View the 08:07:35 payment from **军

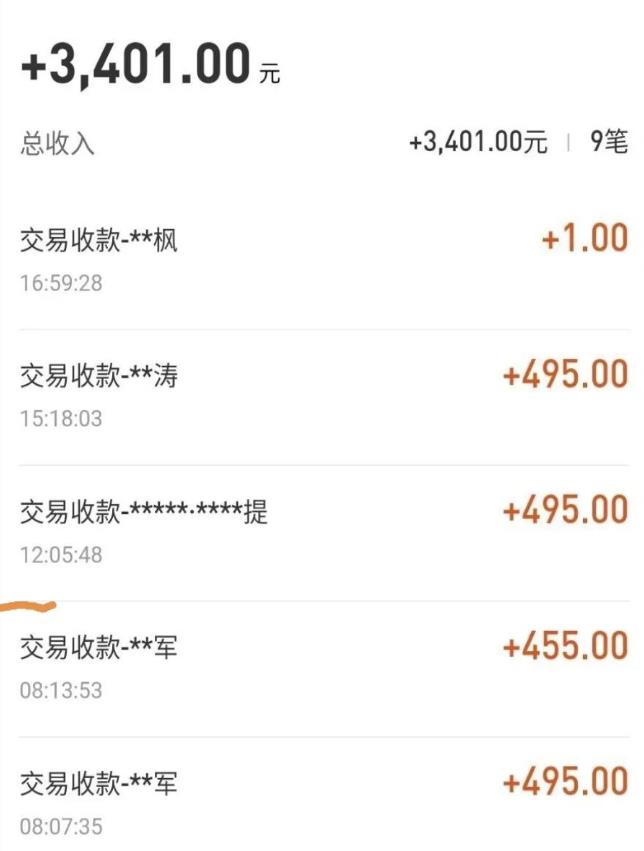click(322, 802)
